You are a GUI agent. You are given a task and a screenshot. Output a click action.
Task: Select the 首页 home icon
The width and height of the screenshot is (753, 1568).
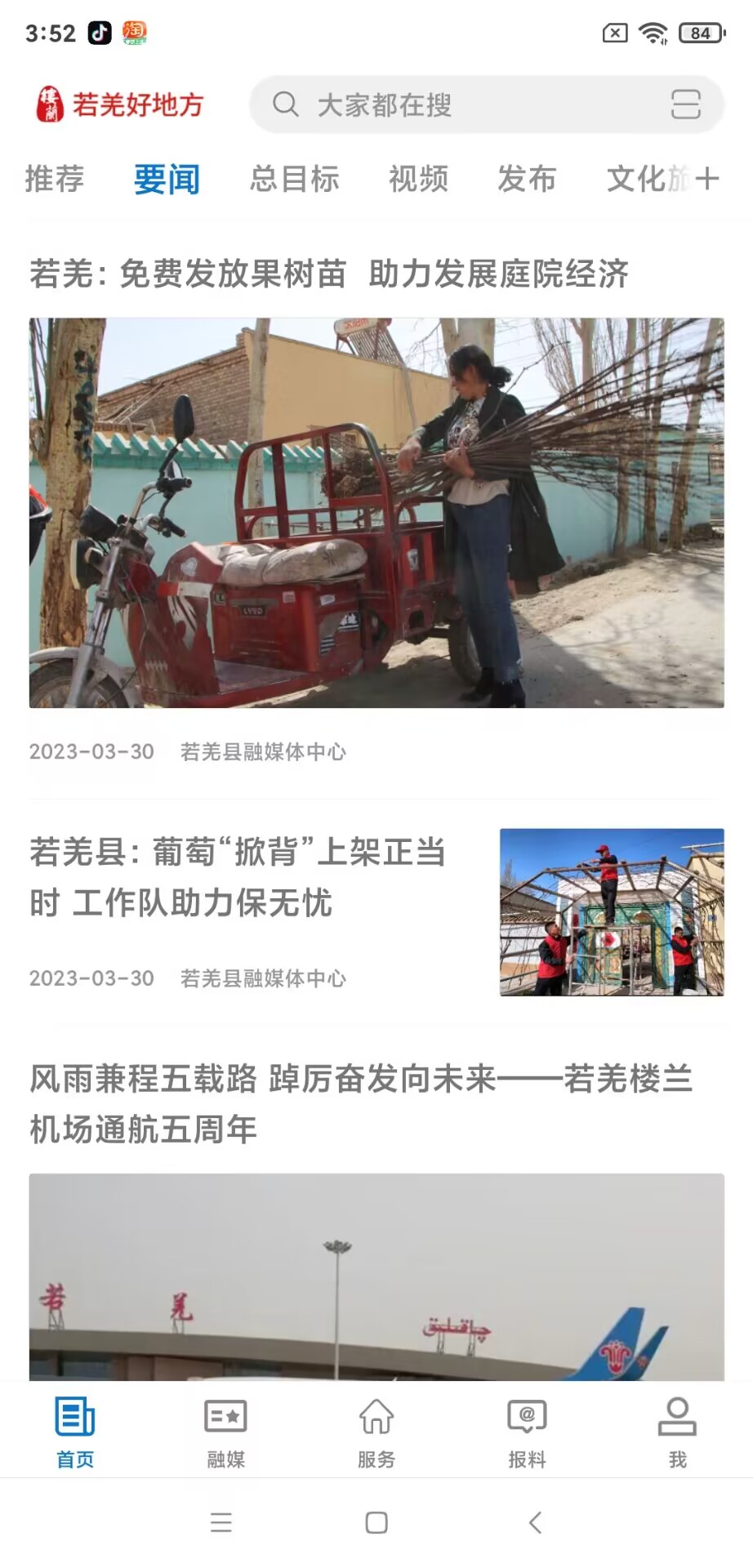(x=75, y=1429)
